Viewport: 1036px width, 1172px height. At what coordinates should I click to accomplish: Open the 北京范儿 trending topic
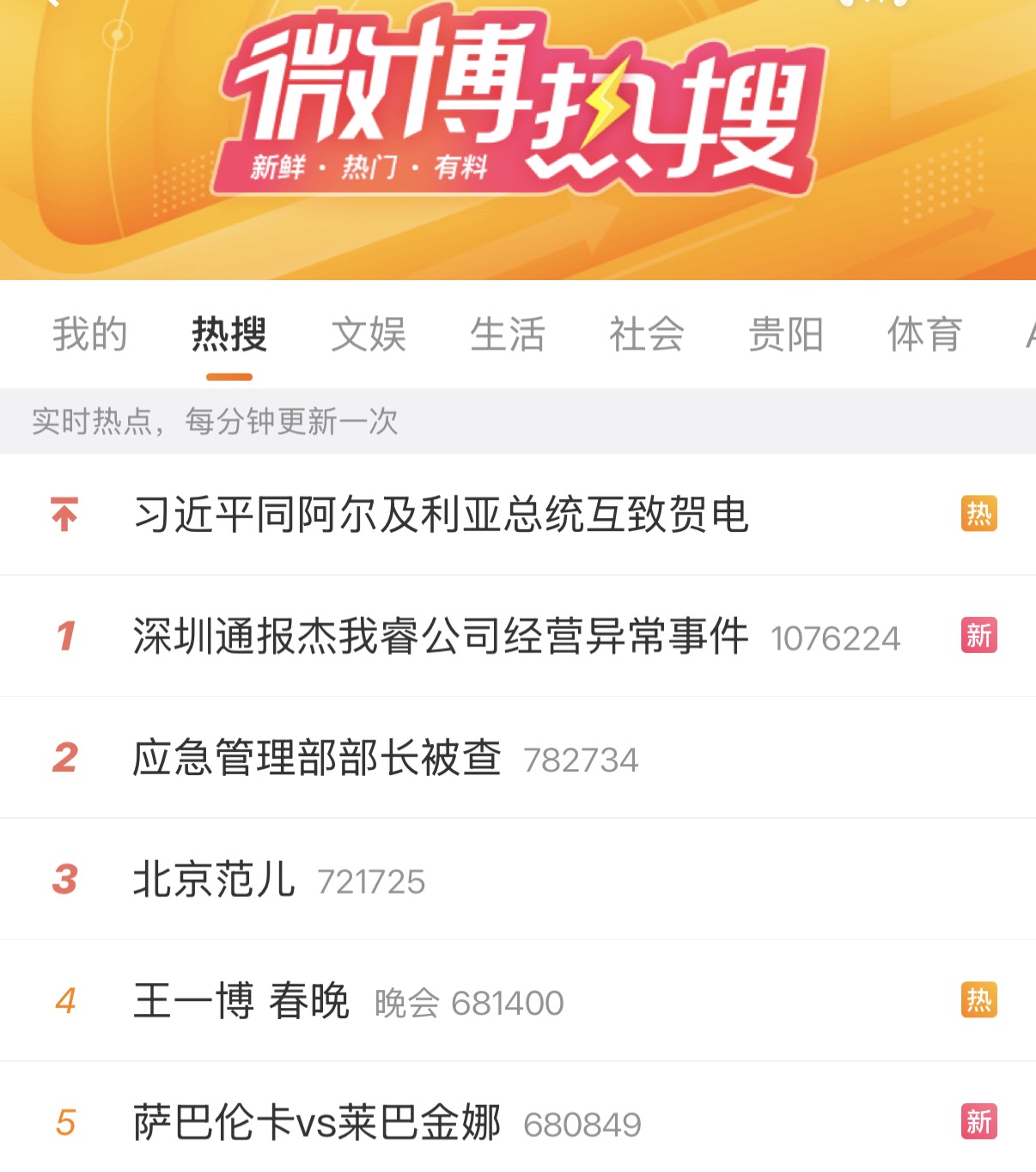pos(214,880)
